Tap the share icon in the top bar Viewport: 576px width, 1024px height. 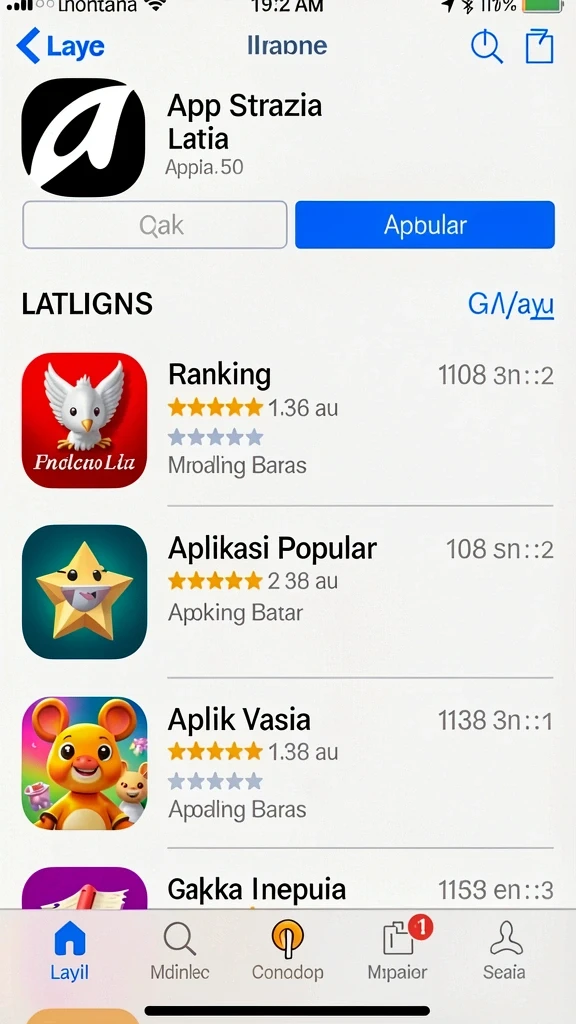tap(539, 46)
